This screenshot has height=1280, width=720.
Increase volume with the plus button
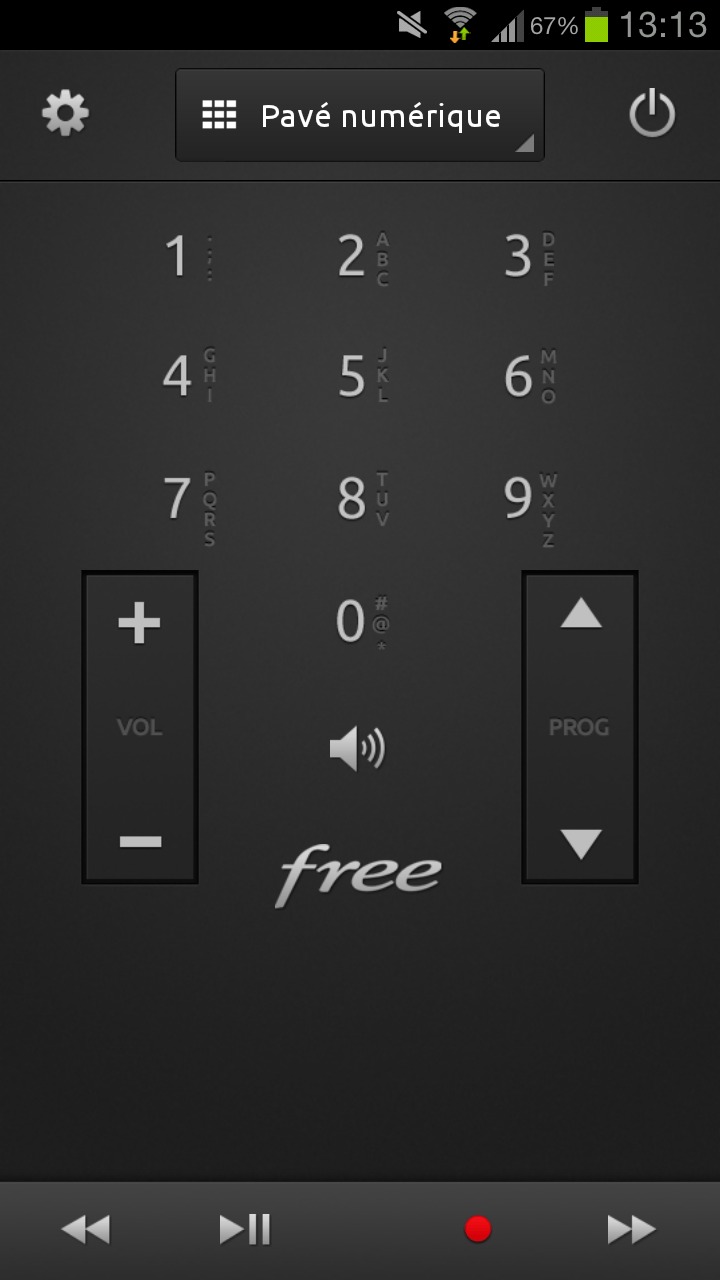(x=139, y=624)
